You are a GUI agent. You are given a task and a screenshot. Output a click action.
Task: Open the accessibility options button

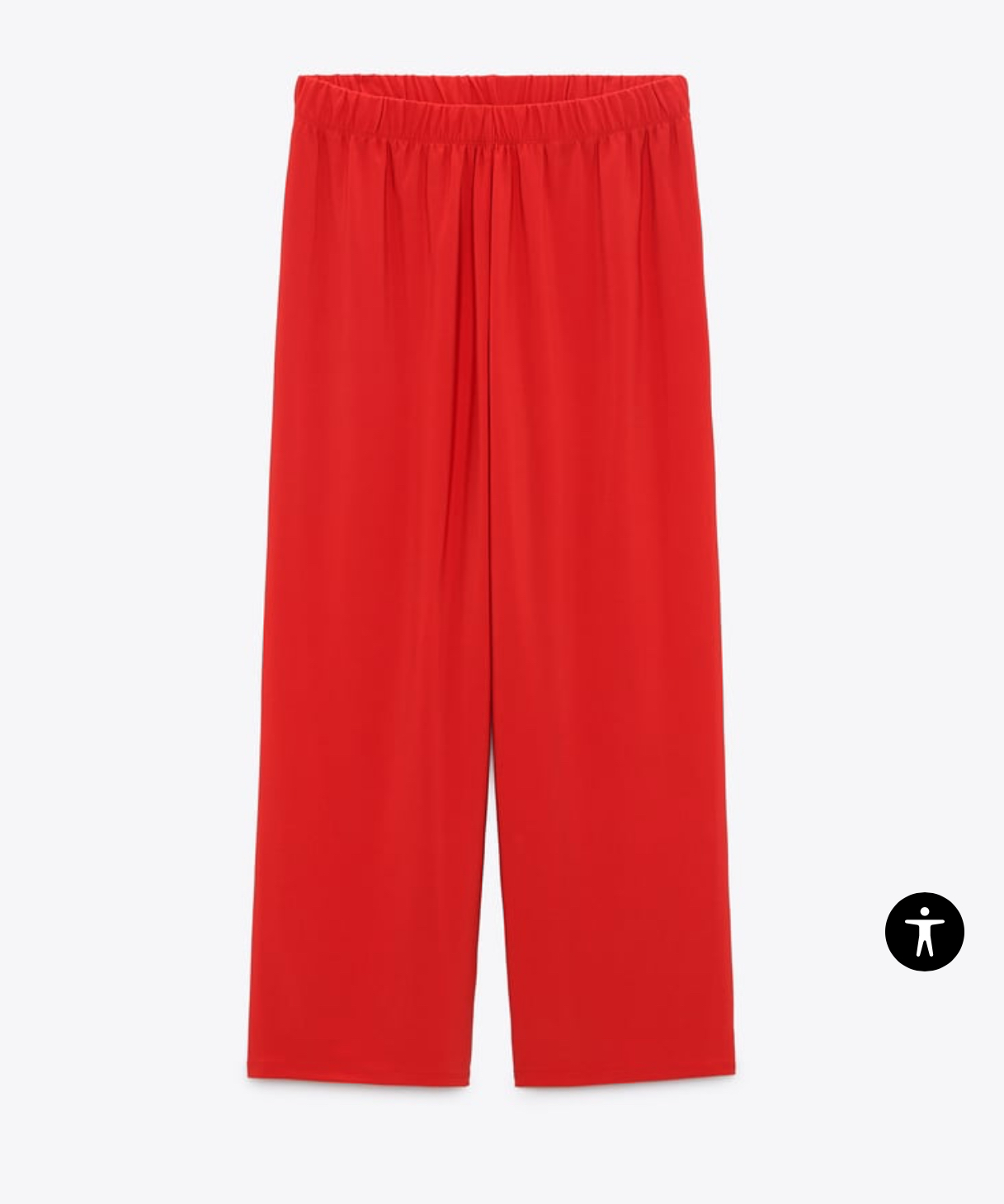pos(924,931)
